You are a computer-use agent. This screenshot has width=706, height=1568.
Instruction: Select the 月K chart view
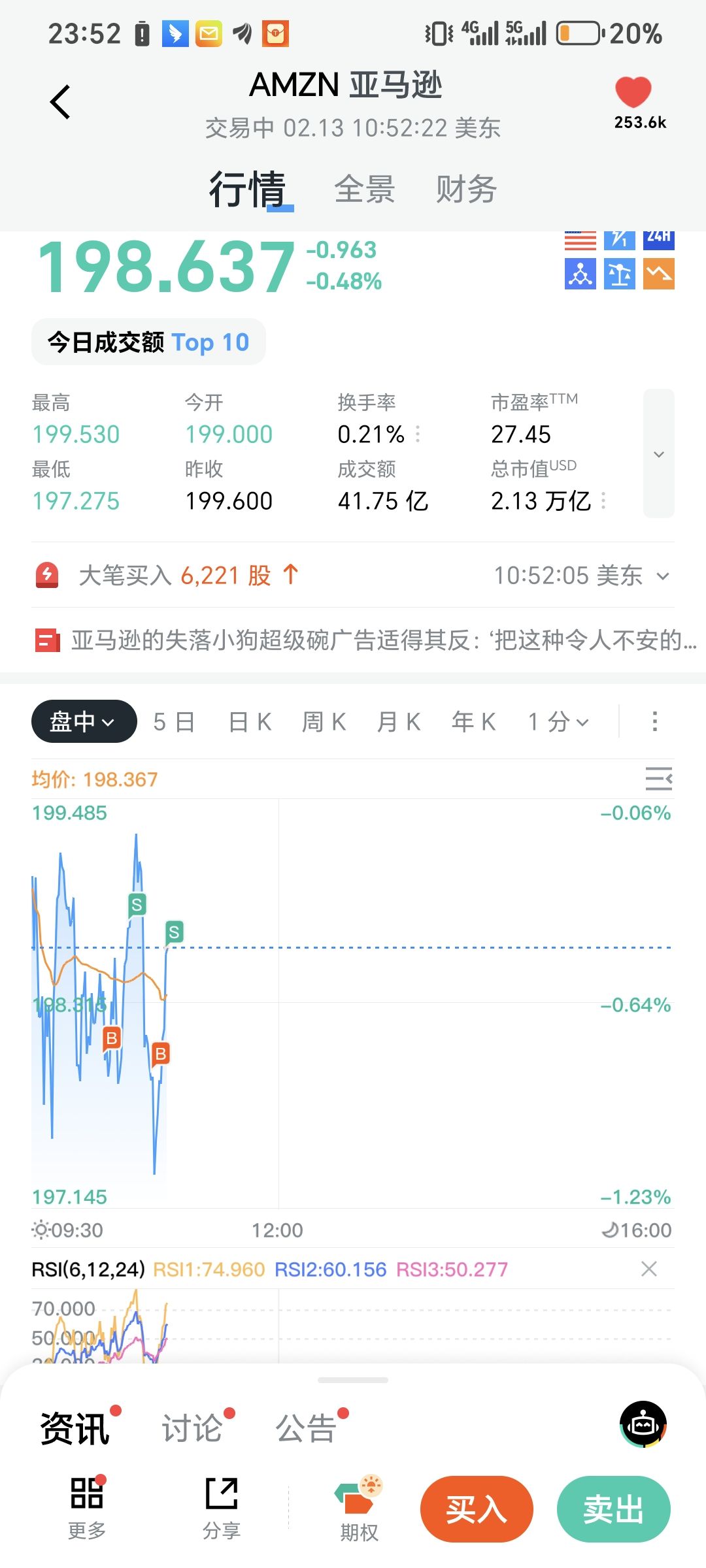coord(399,722)
